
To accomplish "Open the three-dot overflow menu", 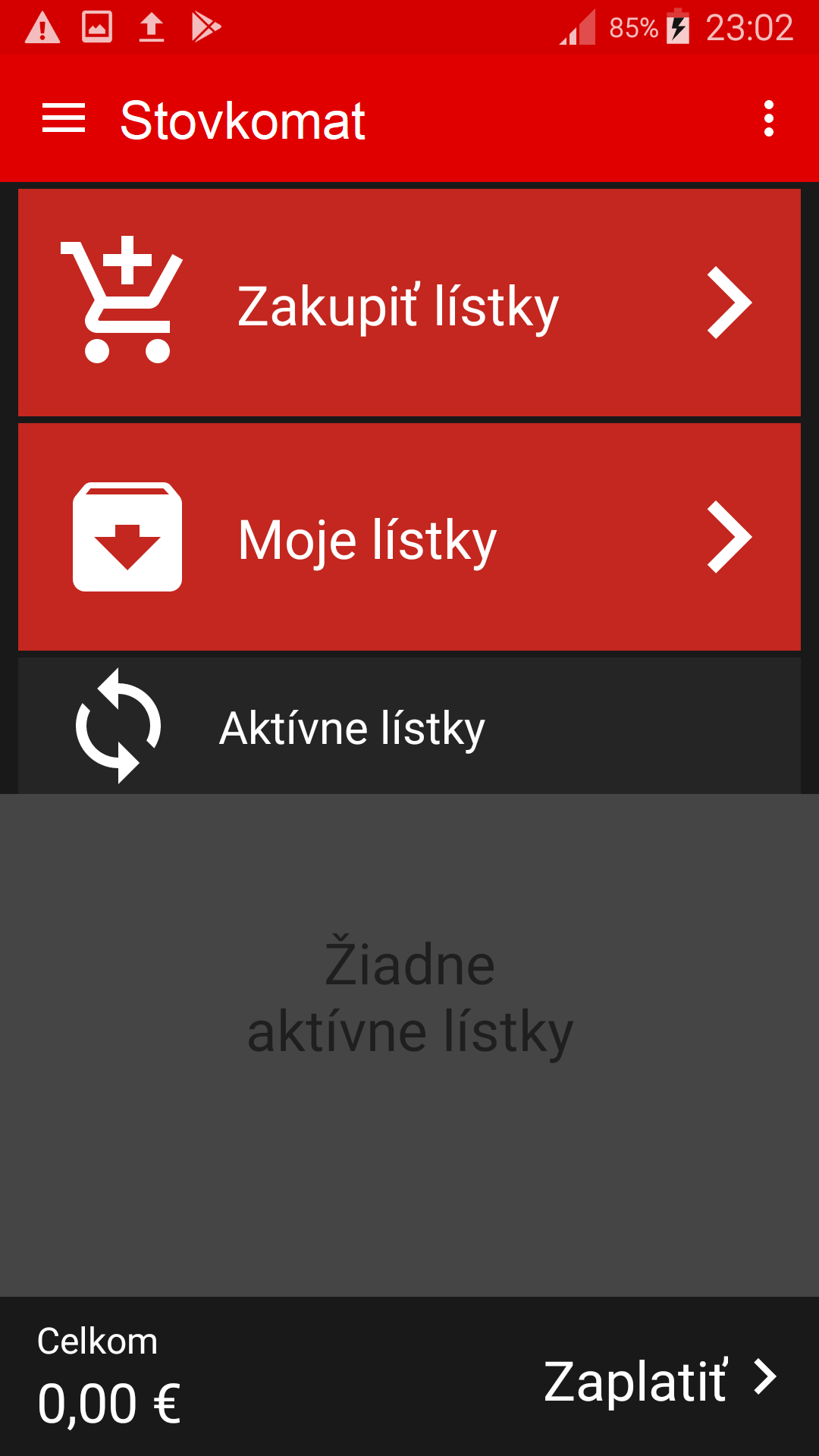I will 769,119.
